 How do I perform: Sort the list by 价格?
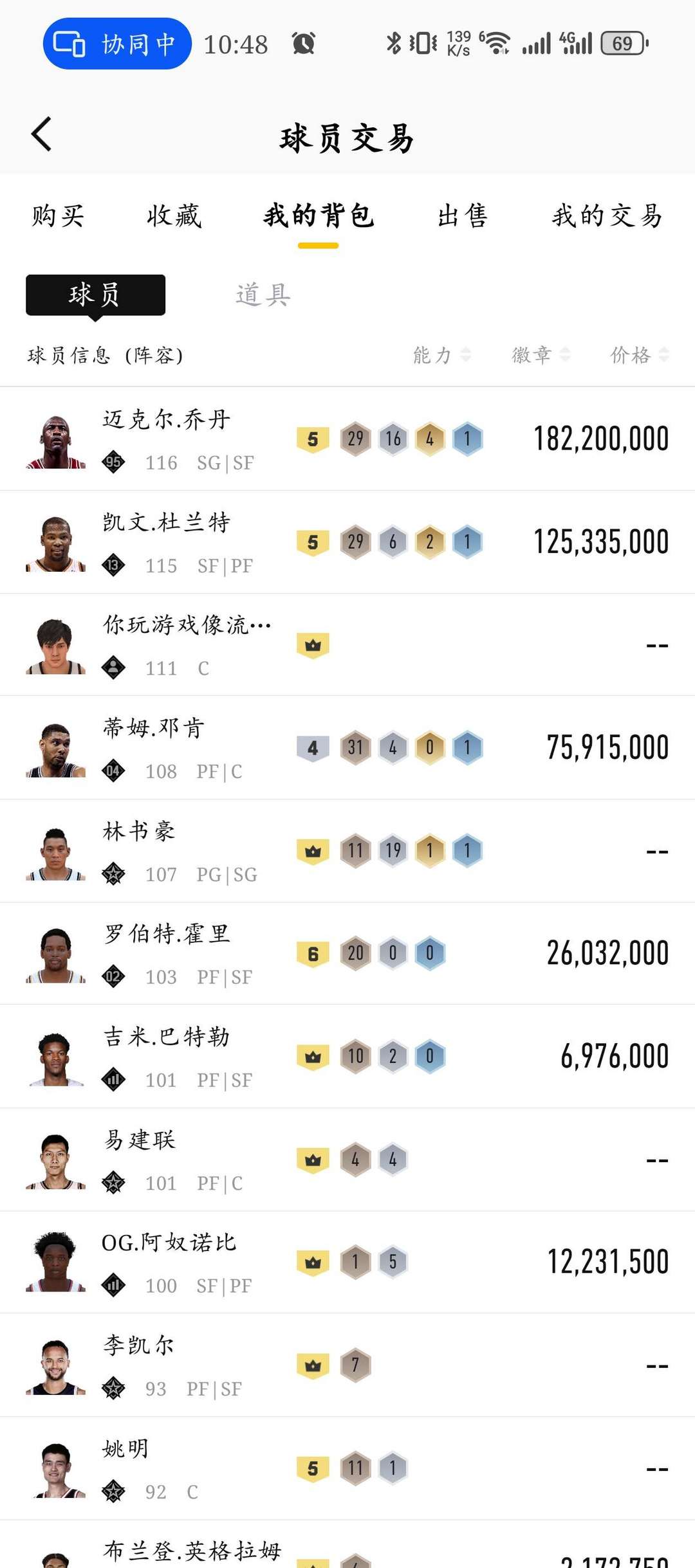coord(639,354)
